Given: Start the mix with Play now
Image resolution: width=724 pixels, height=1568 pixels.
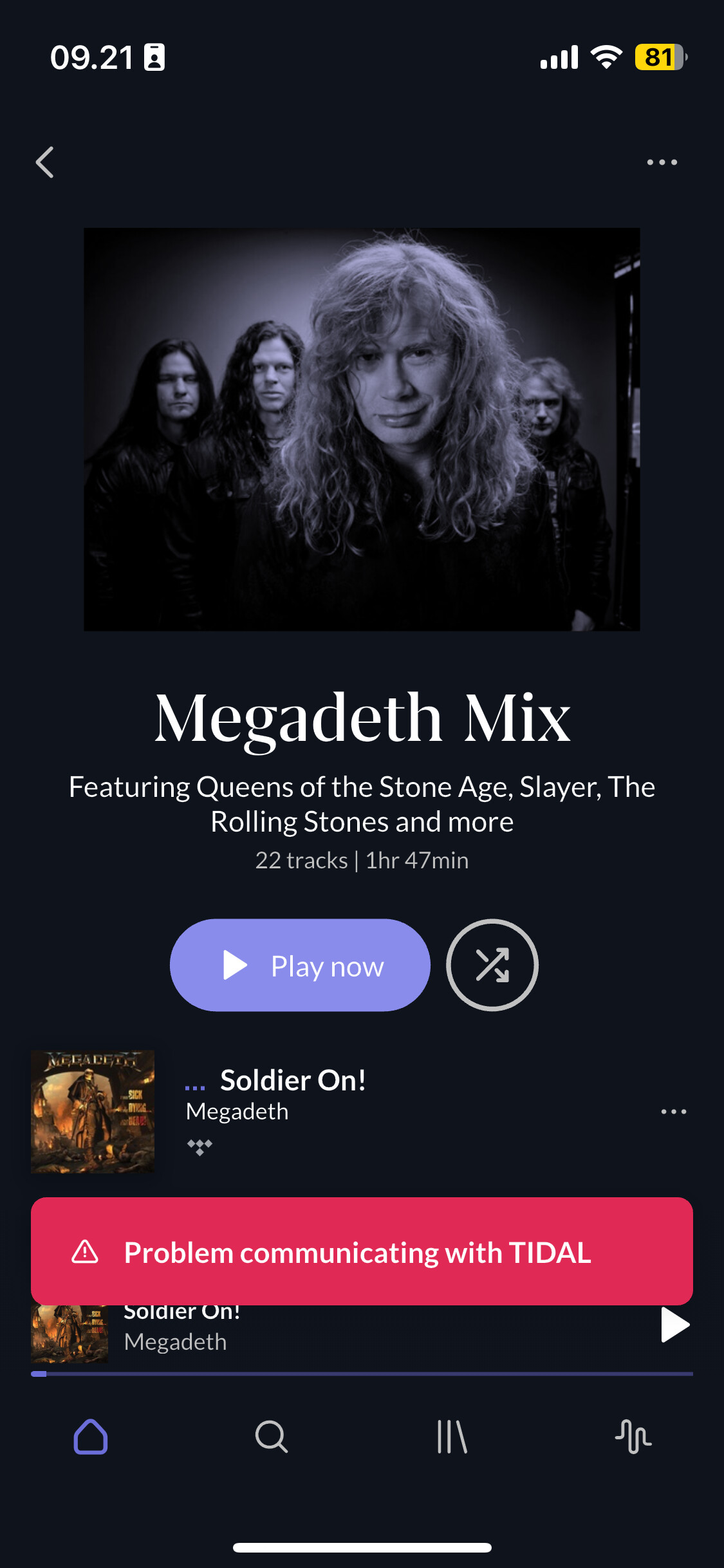Looking at the screenshot, I should click(x=300, y=966).
